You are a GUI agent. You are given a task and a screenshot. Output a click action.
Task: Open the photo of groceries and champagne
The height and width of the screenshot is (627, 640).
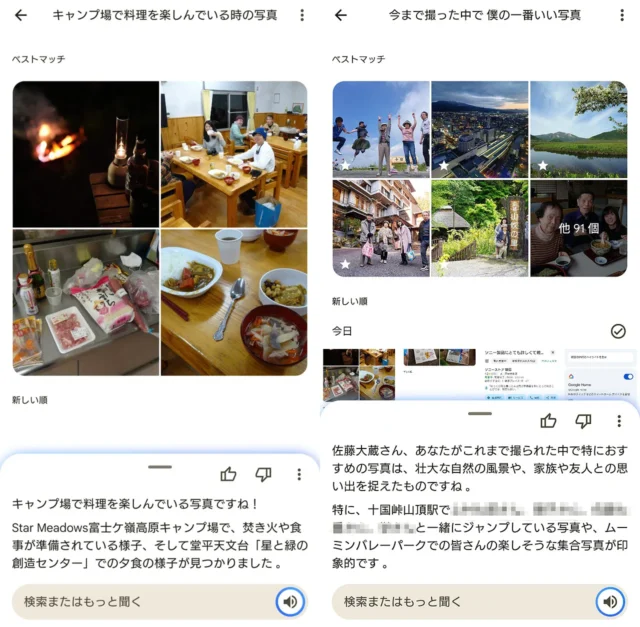[x=86, y=302]
